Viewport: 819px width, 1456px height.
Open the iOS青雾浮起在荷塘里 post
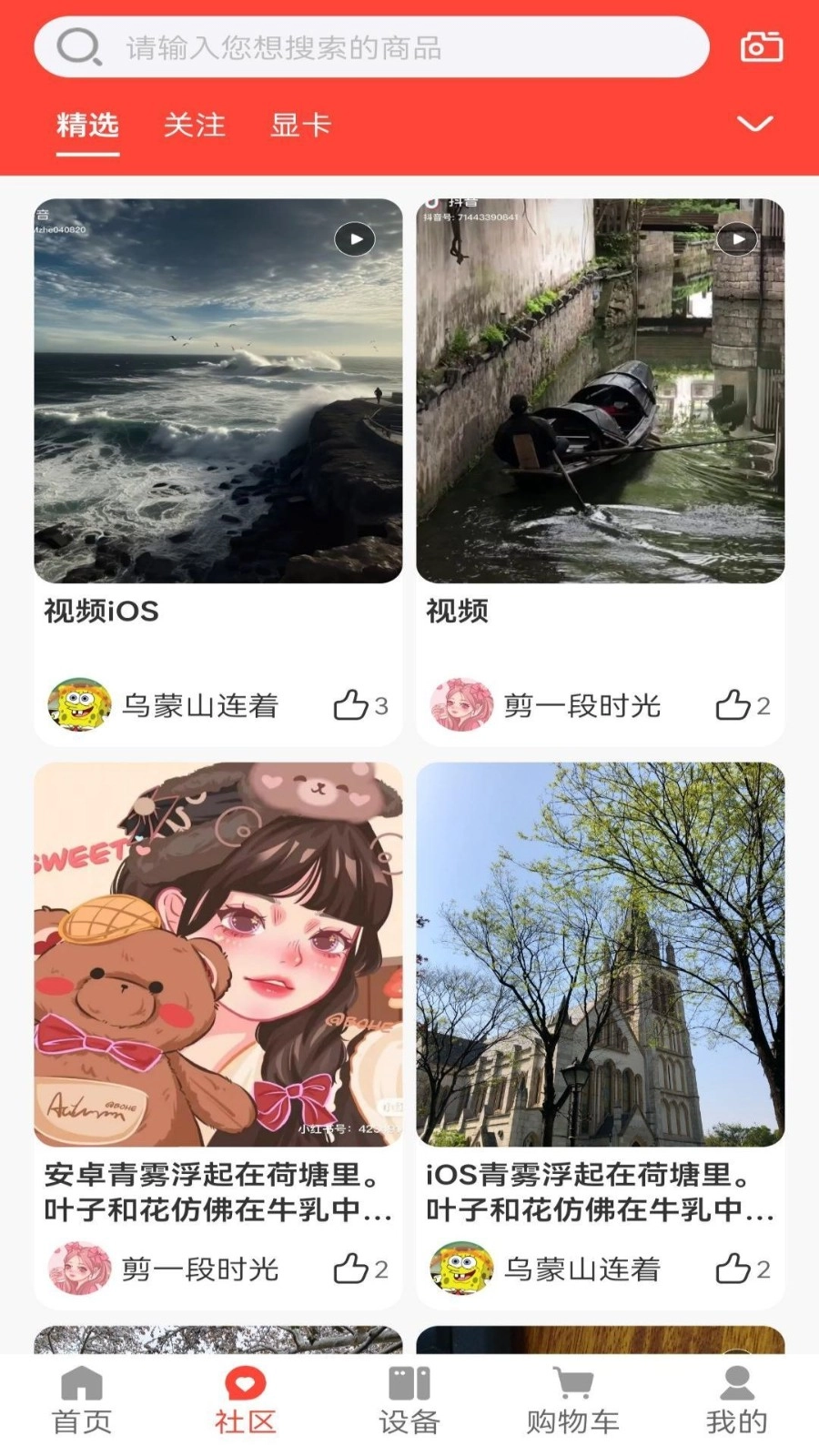pyautogui.click(x=601, y=955)
